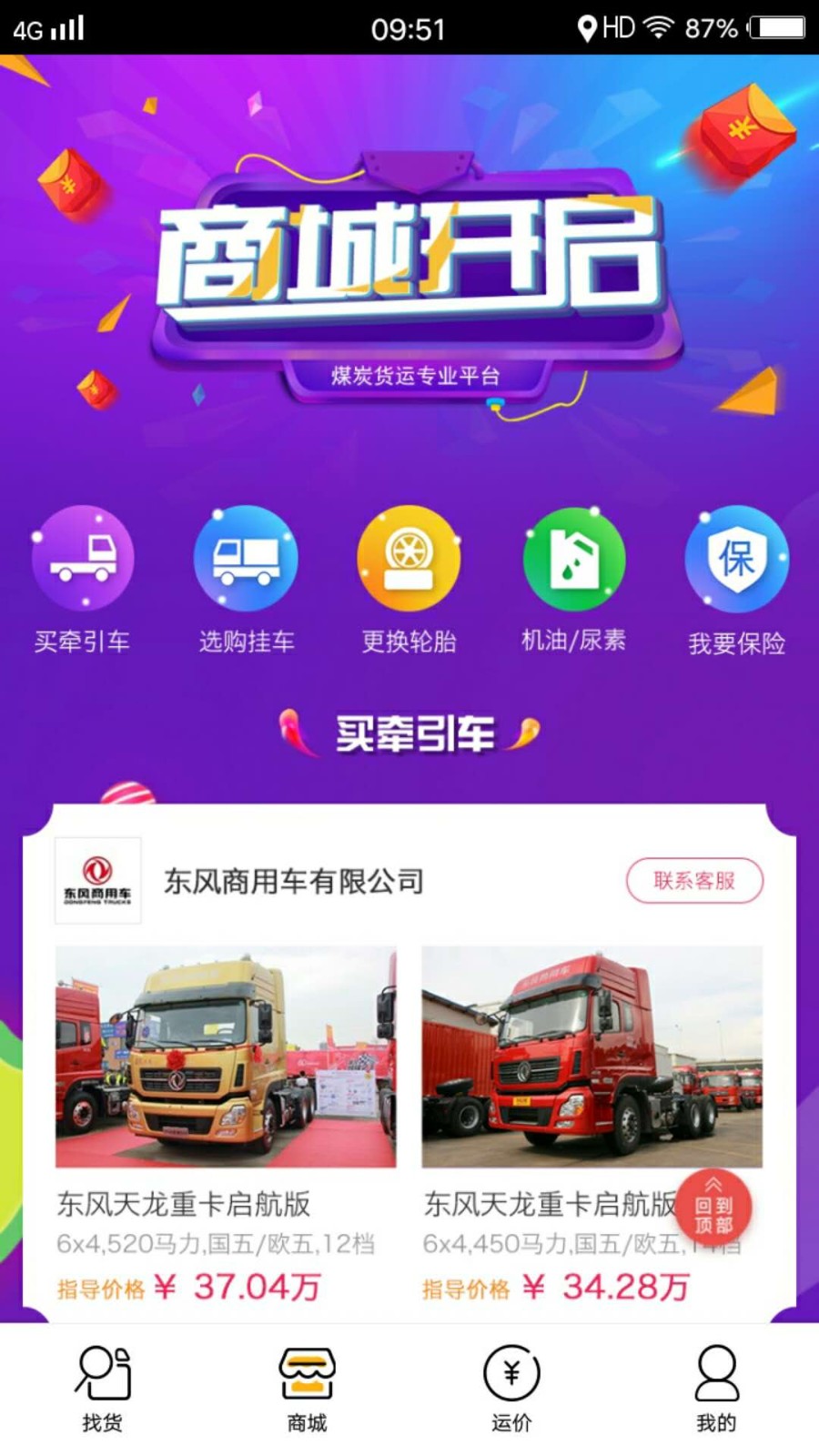Open the 机油/尿素 category
This screenshot has height=1456, width=819.
573,580
